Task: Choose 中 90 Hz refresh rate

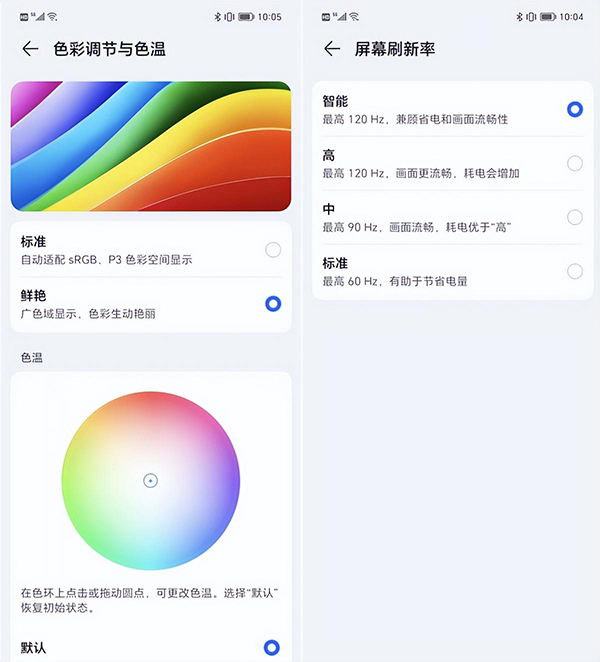Action: [574, 217]
